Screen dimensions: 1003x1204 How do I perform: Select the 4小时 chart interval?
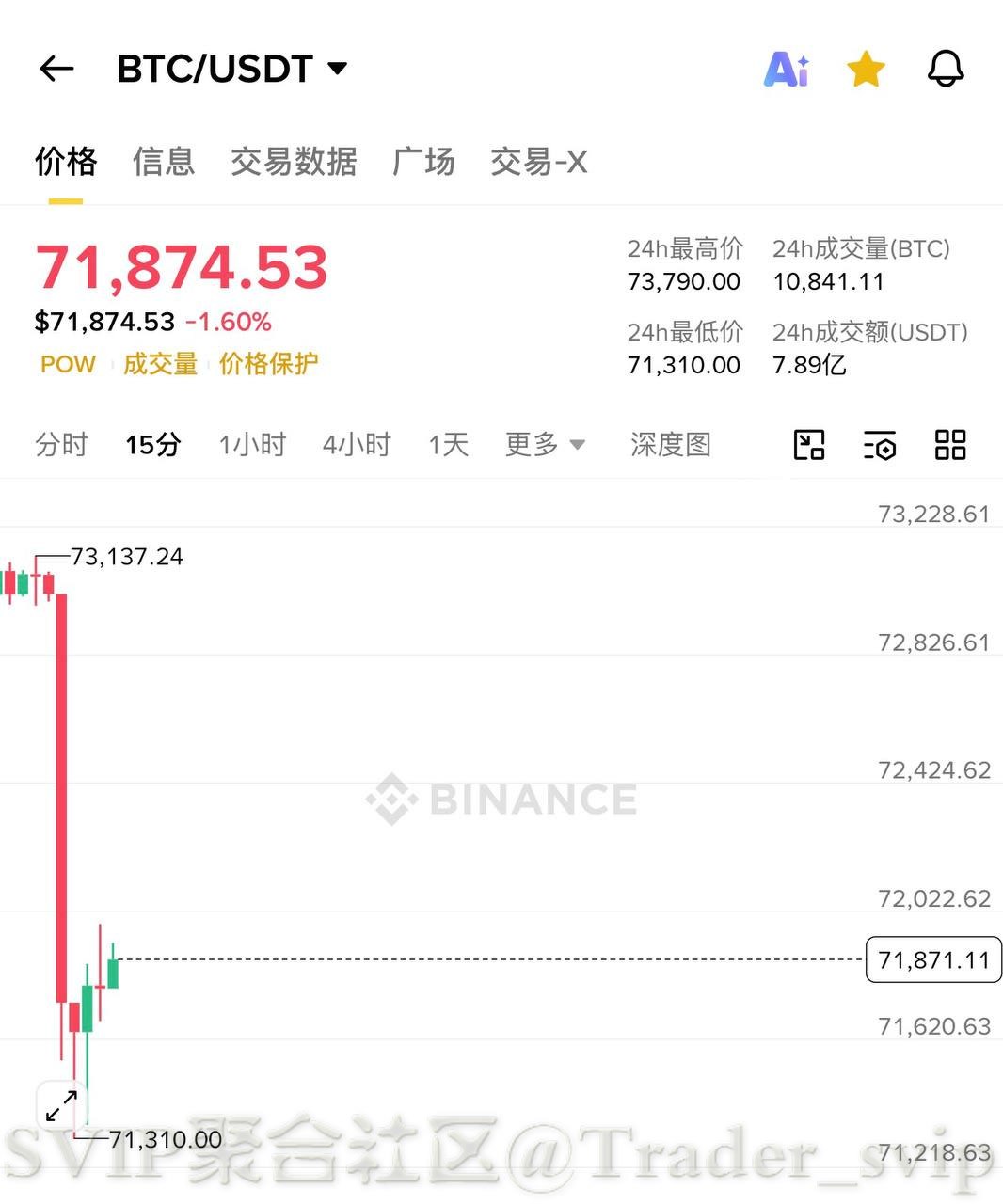pos(357,444)
